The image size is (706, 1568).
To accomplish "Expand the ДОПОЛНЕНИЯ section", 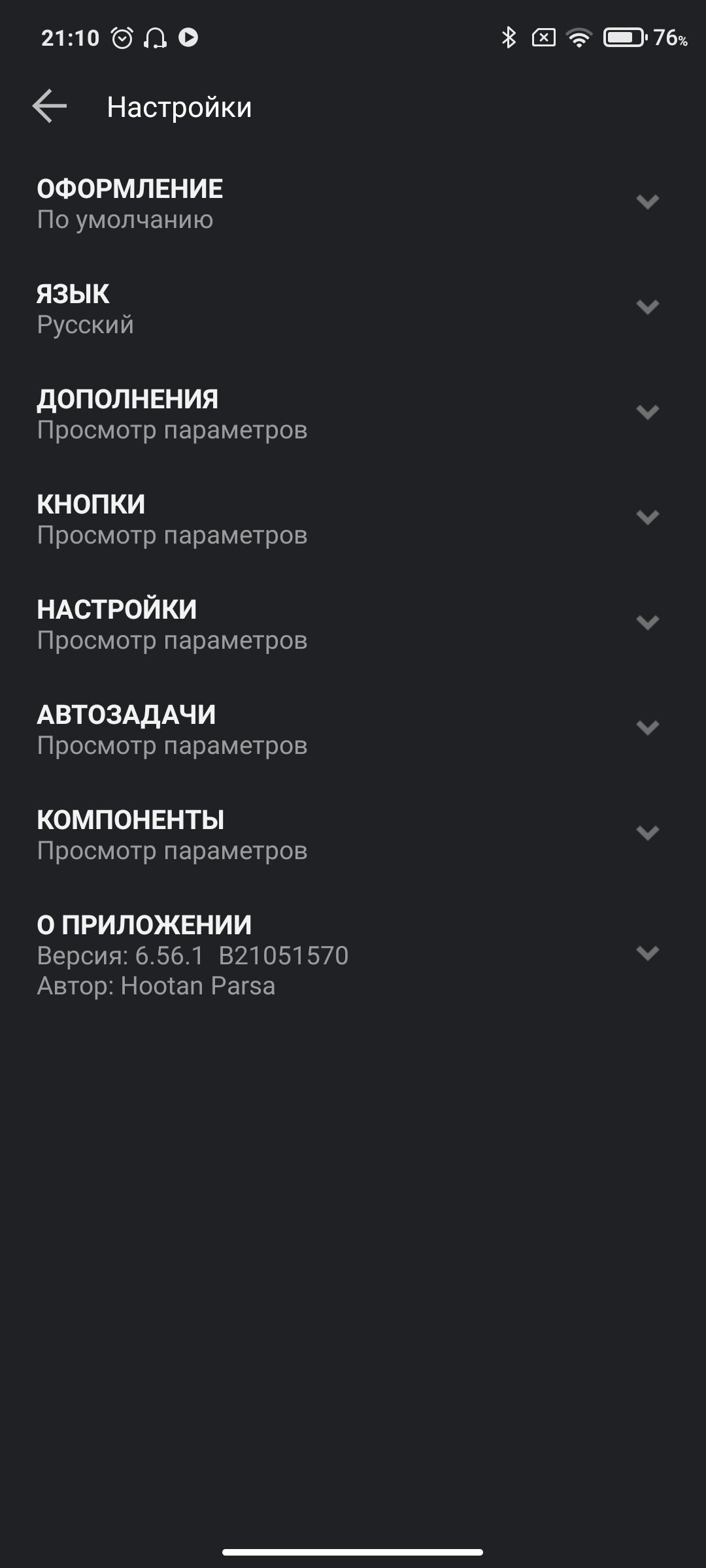I will 353,414.
